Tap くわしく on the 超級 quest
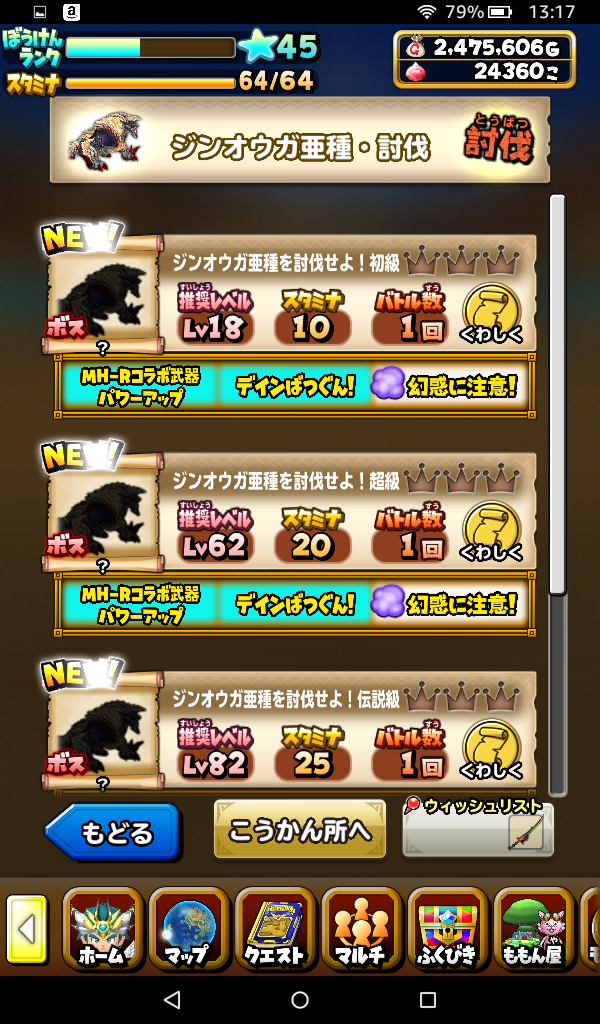This screenshot has height=1024, width=600. (492, 531)
